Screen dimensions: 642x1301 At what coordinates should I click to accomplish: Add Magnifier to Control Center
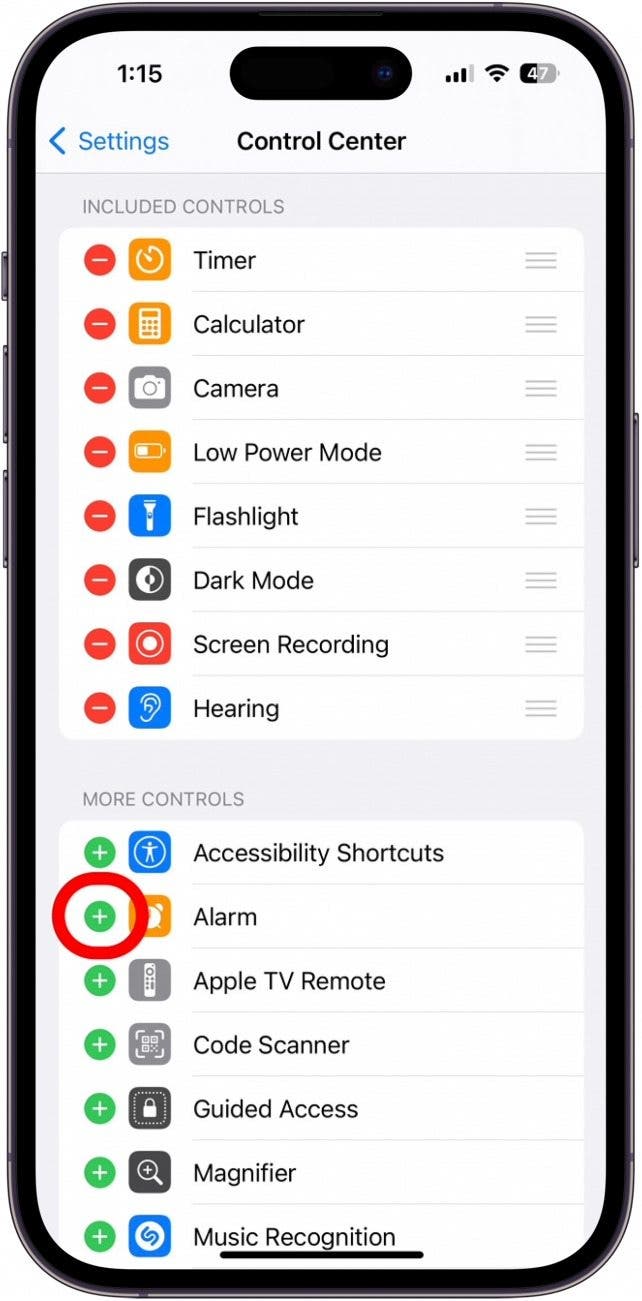(x=99, y=1173)
